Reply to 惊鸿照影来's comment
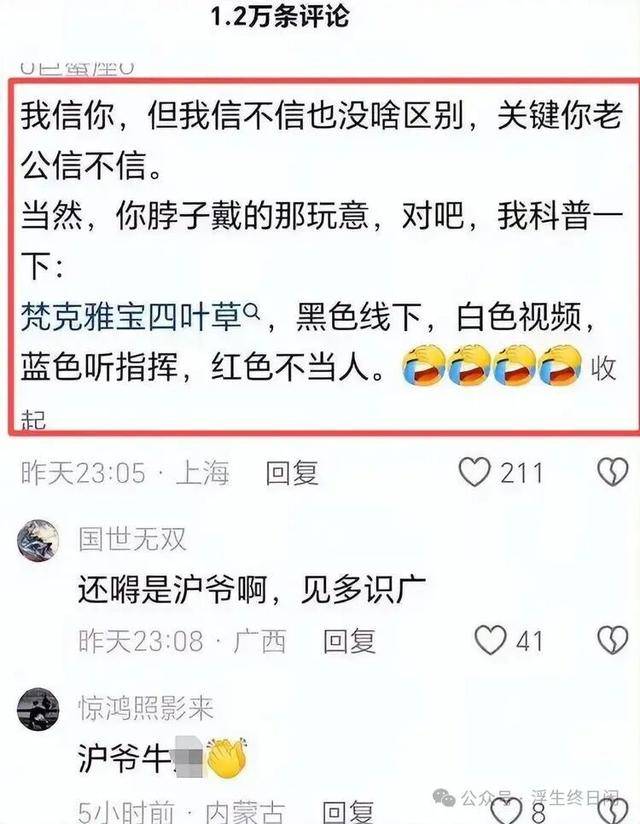 click(348, 810)
